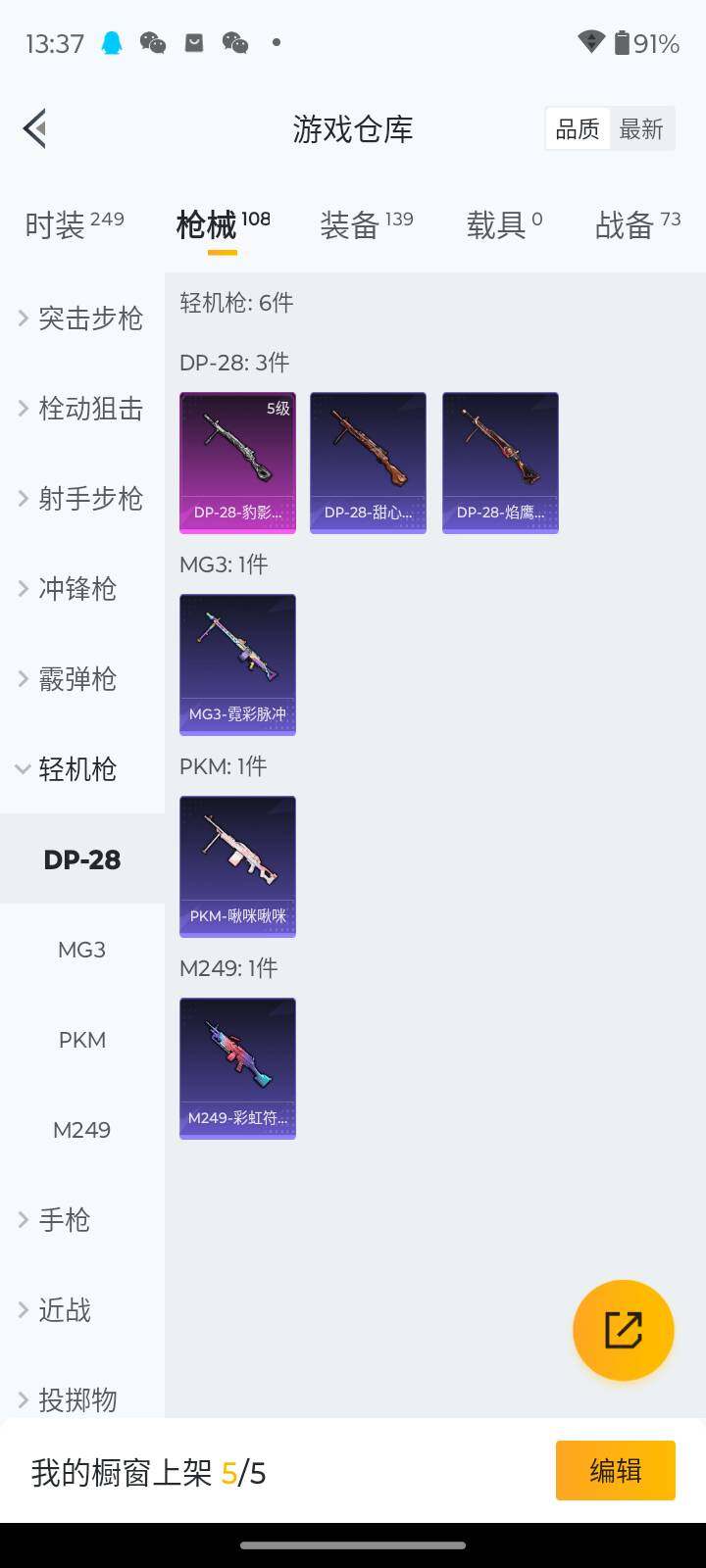Switch to the 时装 tab
This screenshot has width=706, height=1568.
click(x=74, y=224)
